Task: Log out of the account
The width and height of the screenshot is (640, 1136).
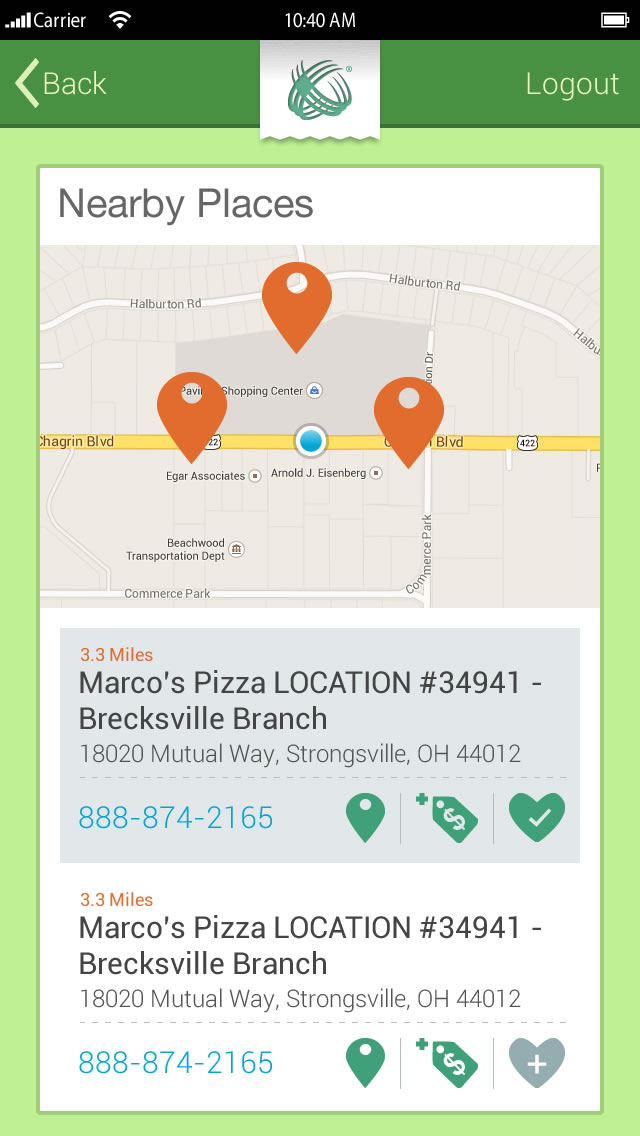Action: tap(572, 84)
